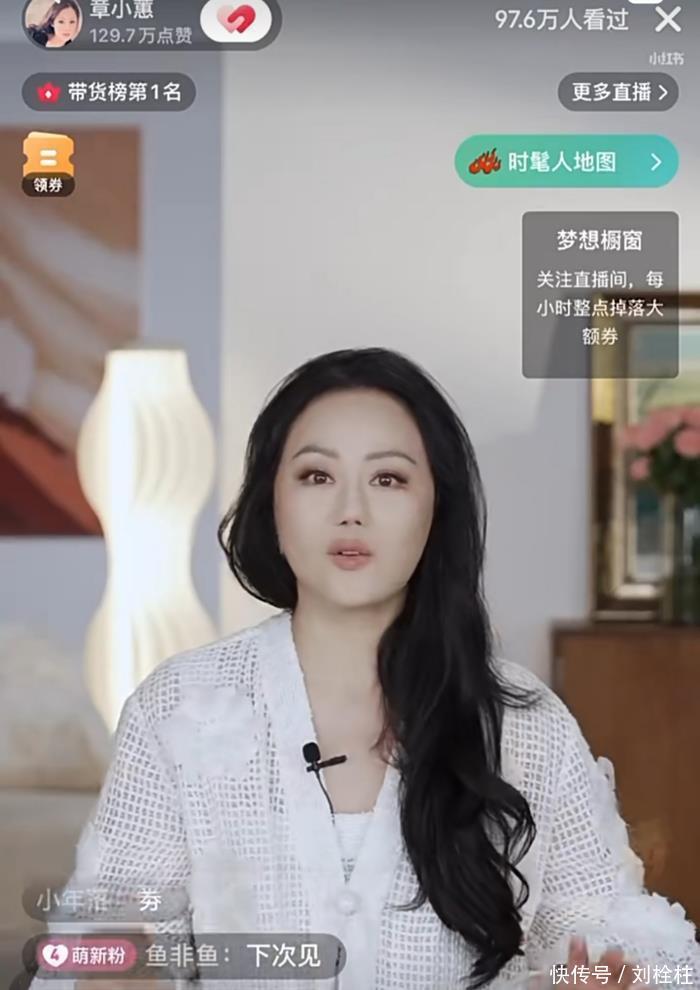Open streamer 章小蕙's profile avatar
The image size is (700, 990).
(x=52, y=22)
